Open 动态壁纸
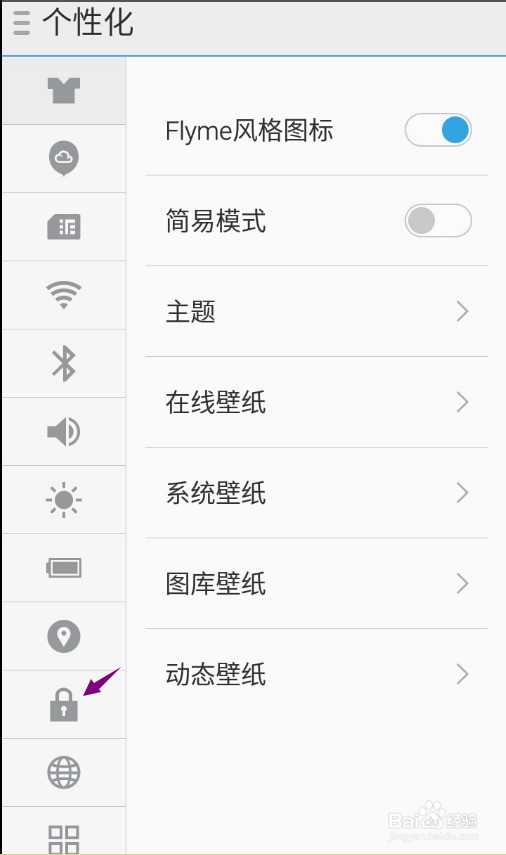506x855 pixels. click(x=317, y=675)
